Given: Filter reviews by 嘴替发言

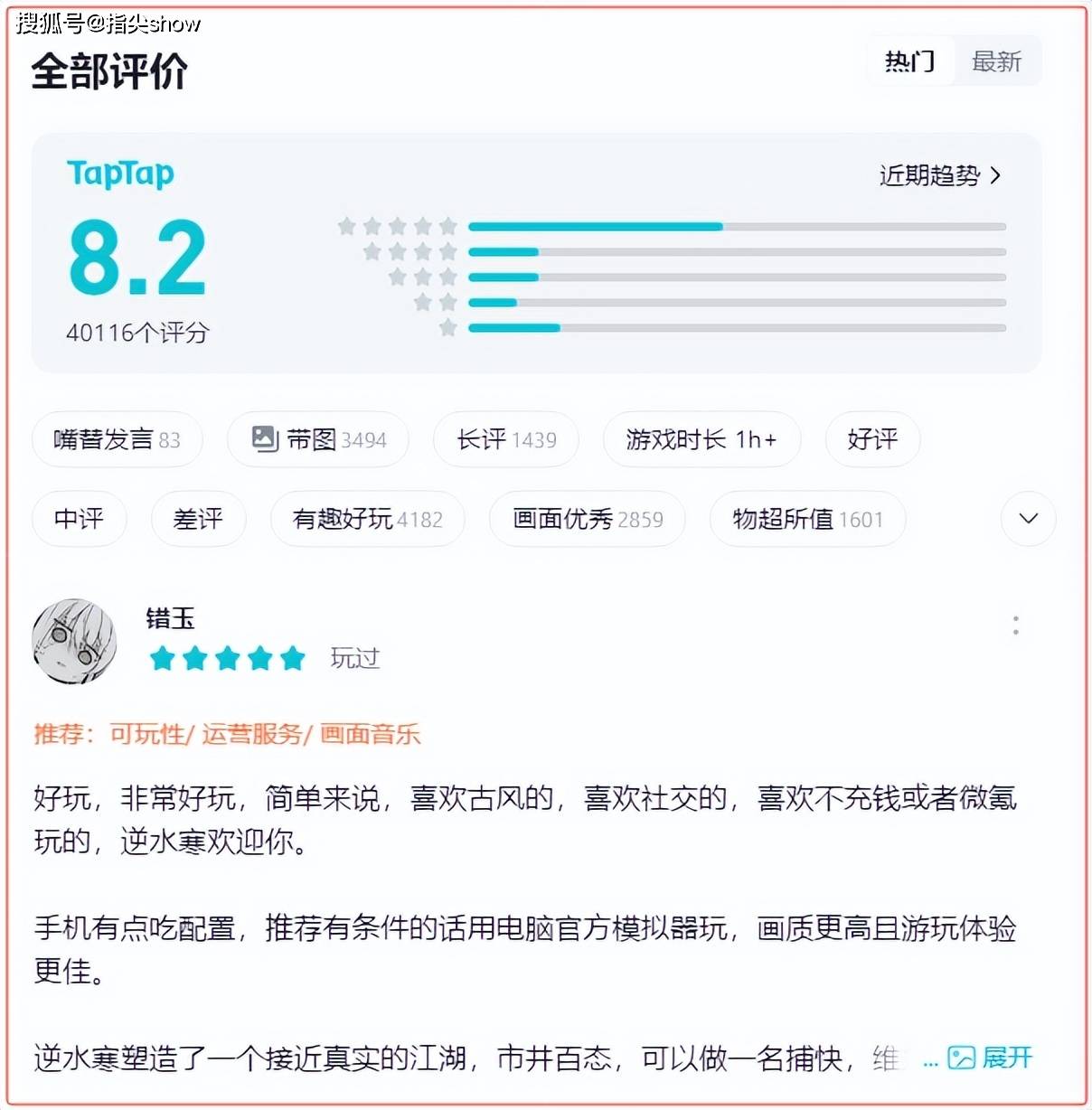Looking at the screenshot, I should click(x=117, y=439).
